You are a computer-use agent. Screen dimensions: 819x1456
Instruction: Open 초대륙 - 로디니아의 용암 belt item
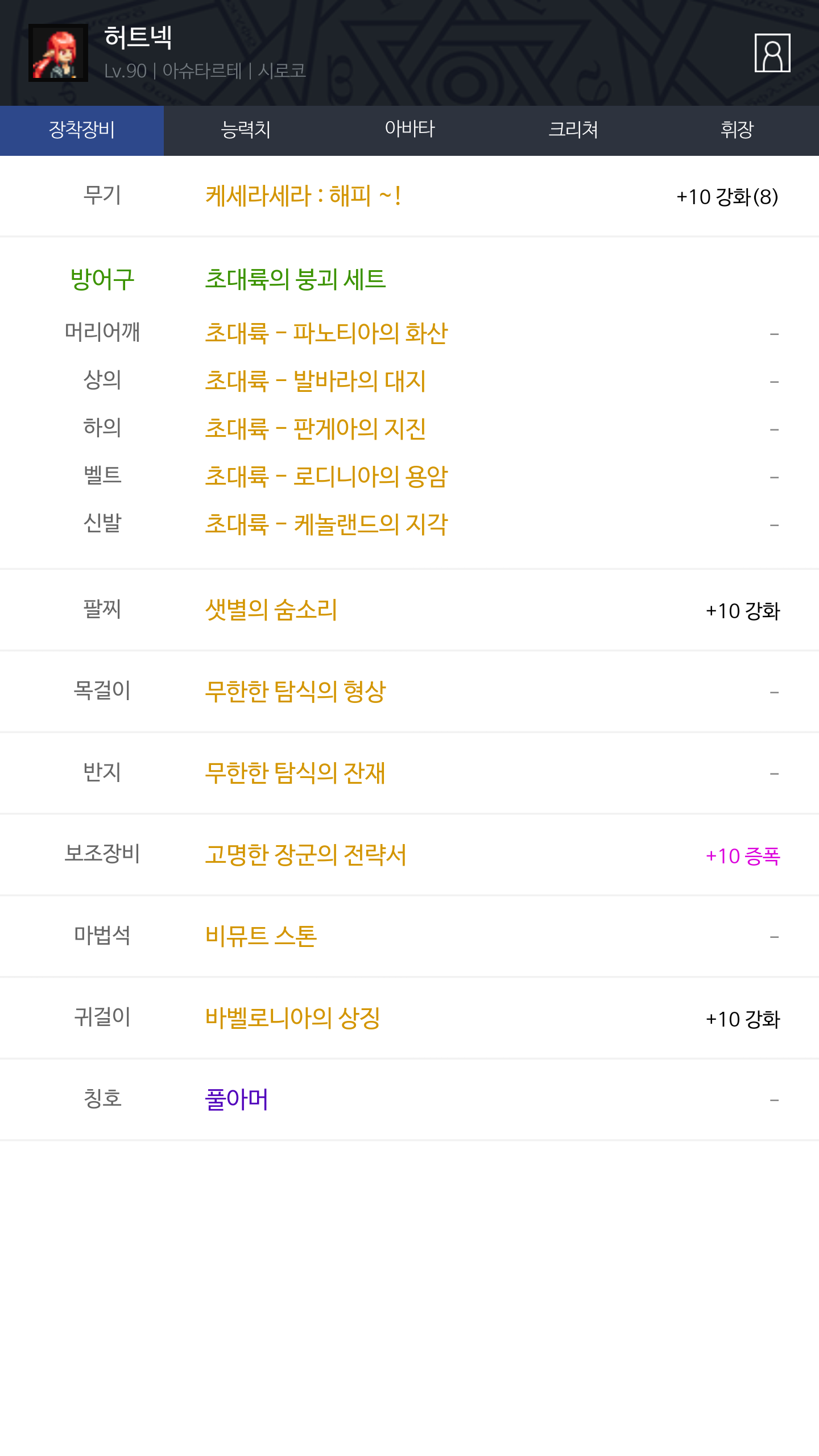[326, 476]
